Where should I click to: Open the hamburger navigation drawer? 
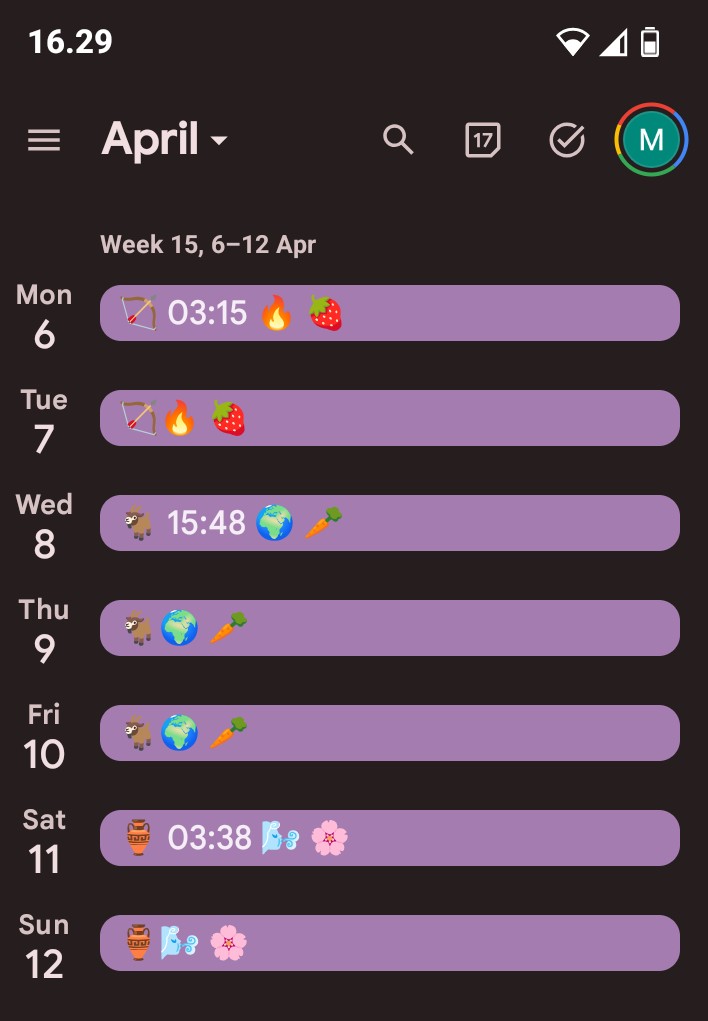tap(44, 141)
